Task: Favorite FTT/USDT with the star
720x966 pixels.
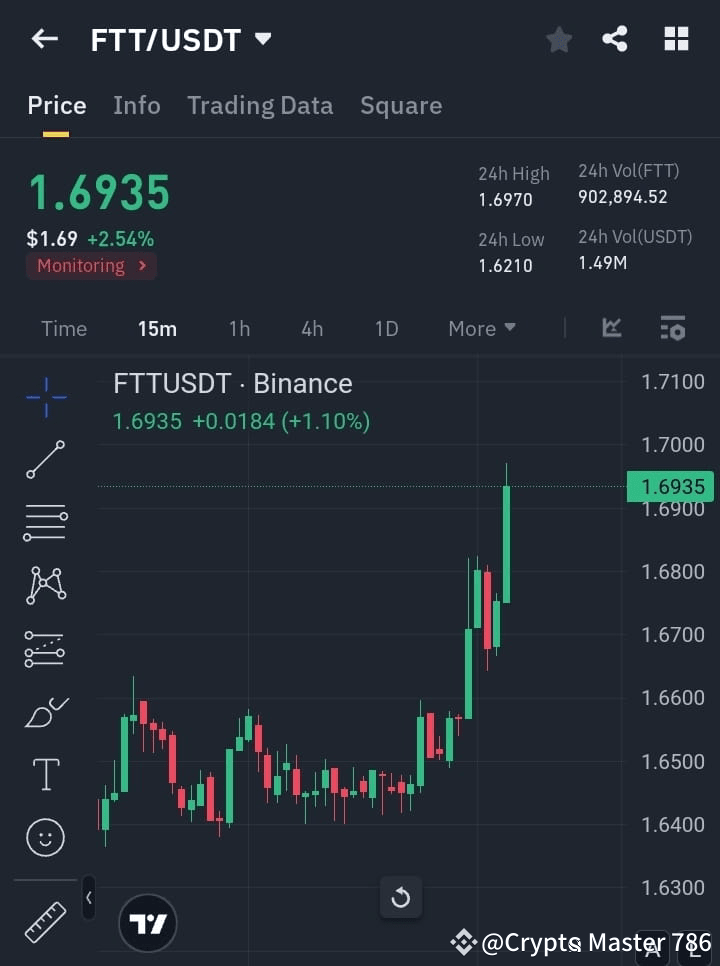Action: 558,39
